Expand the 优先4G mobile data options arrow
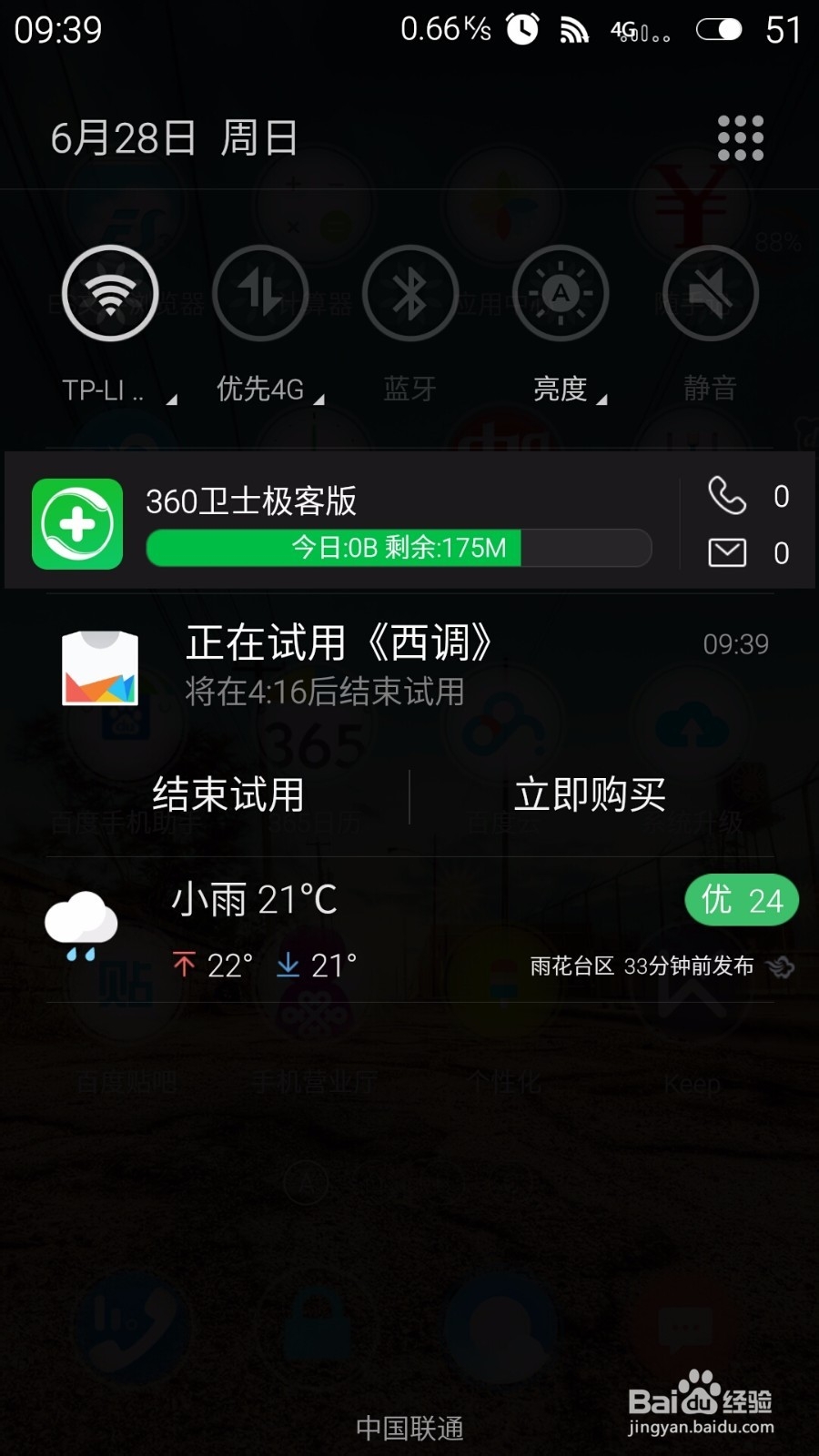 [320, 399]
